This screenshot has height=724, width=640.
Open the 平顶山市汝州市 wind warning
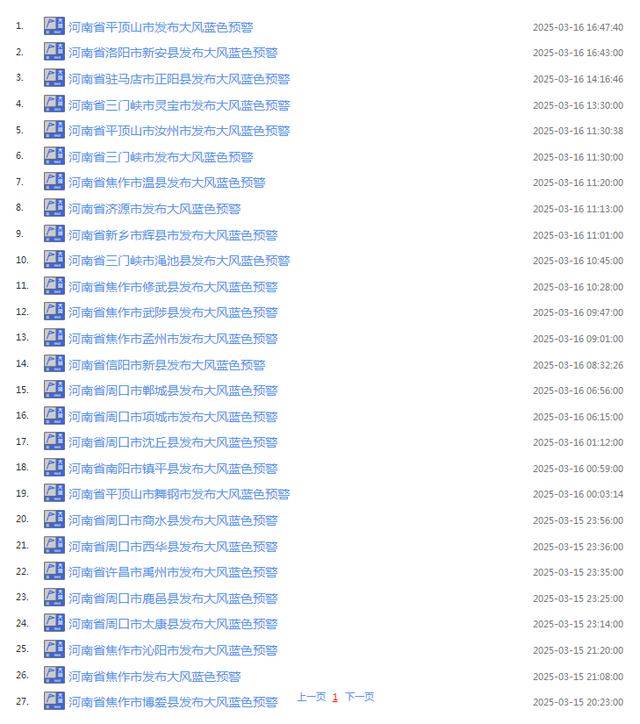point(178,131)
